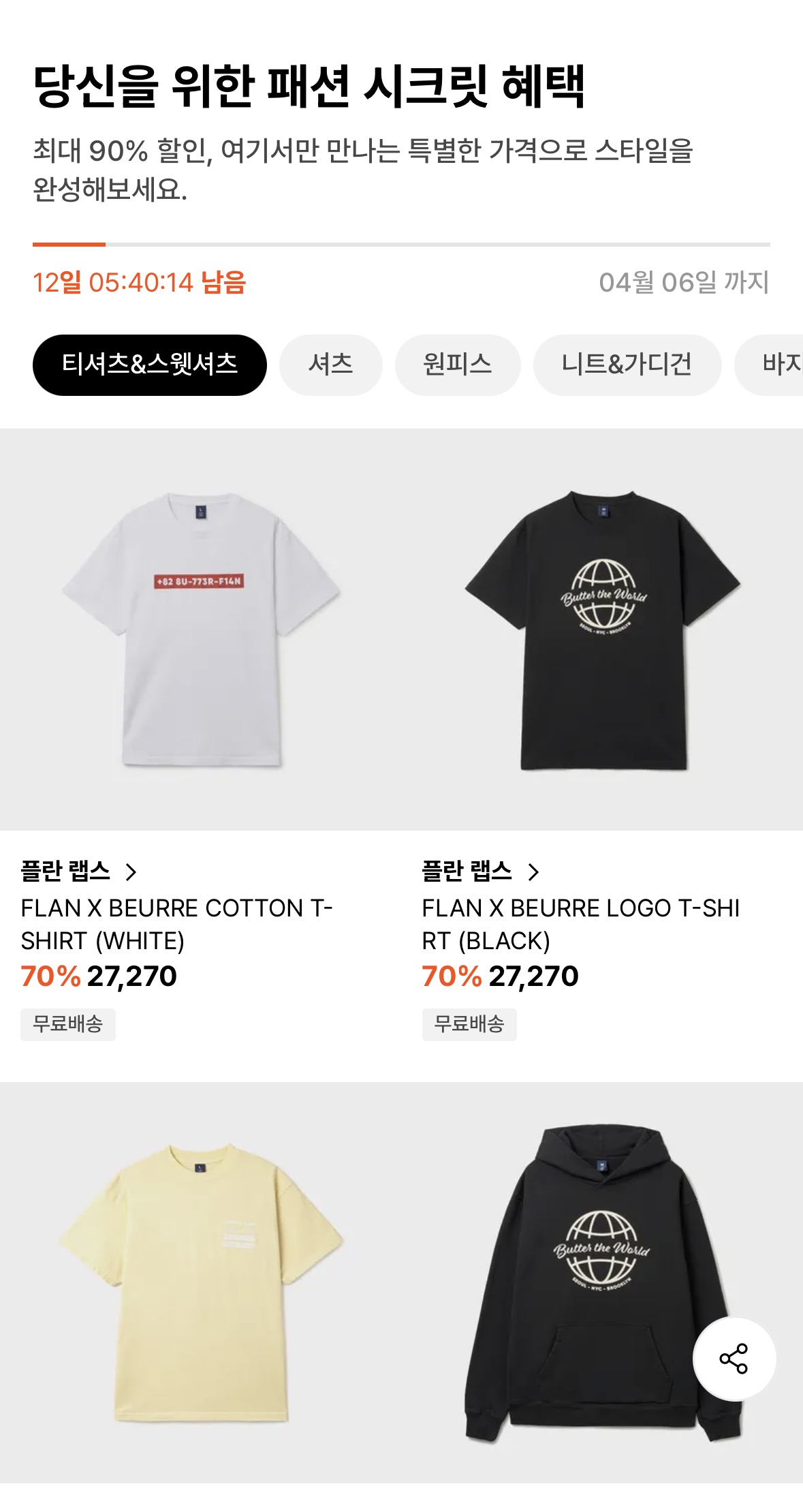Switch to the 셔츠 category
Image resolution: width=803 pixels, height=1512 pixels.
pos(330,365)
